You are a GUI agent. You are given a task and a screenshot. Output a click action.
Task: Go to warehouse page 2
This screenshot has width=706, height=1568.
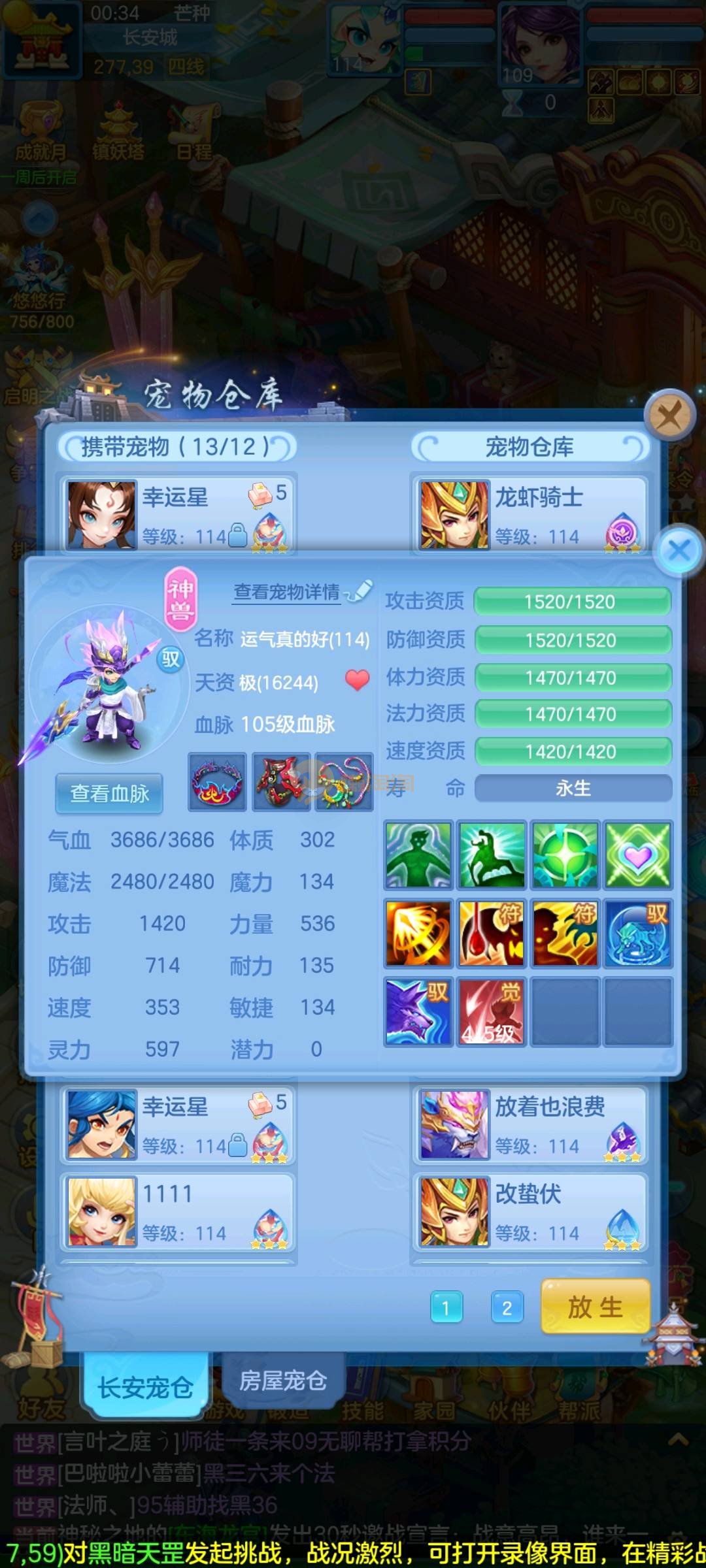pos(507,1308)
